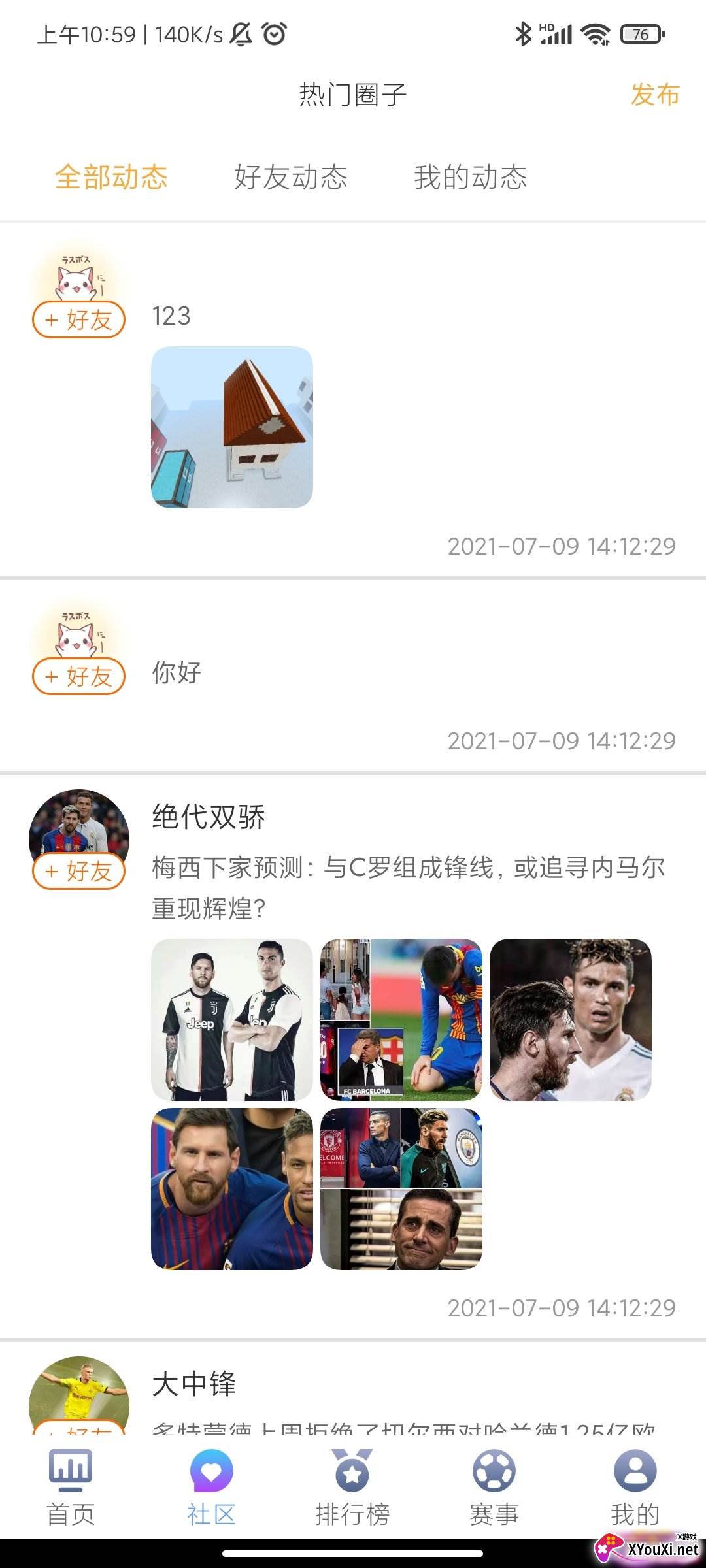Add 绝代双骄 as a friend

tap(78, 871)
